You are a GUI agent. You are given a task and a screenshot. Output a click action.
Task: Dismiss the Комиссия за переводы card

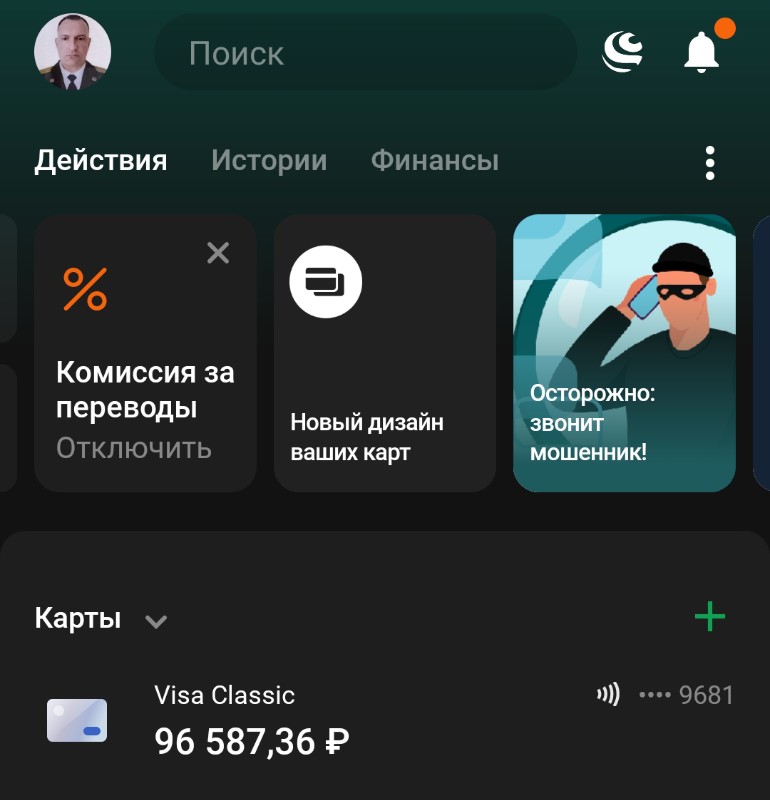218,253
